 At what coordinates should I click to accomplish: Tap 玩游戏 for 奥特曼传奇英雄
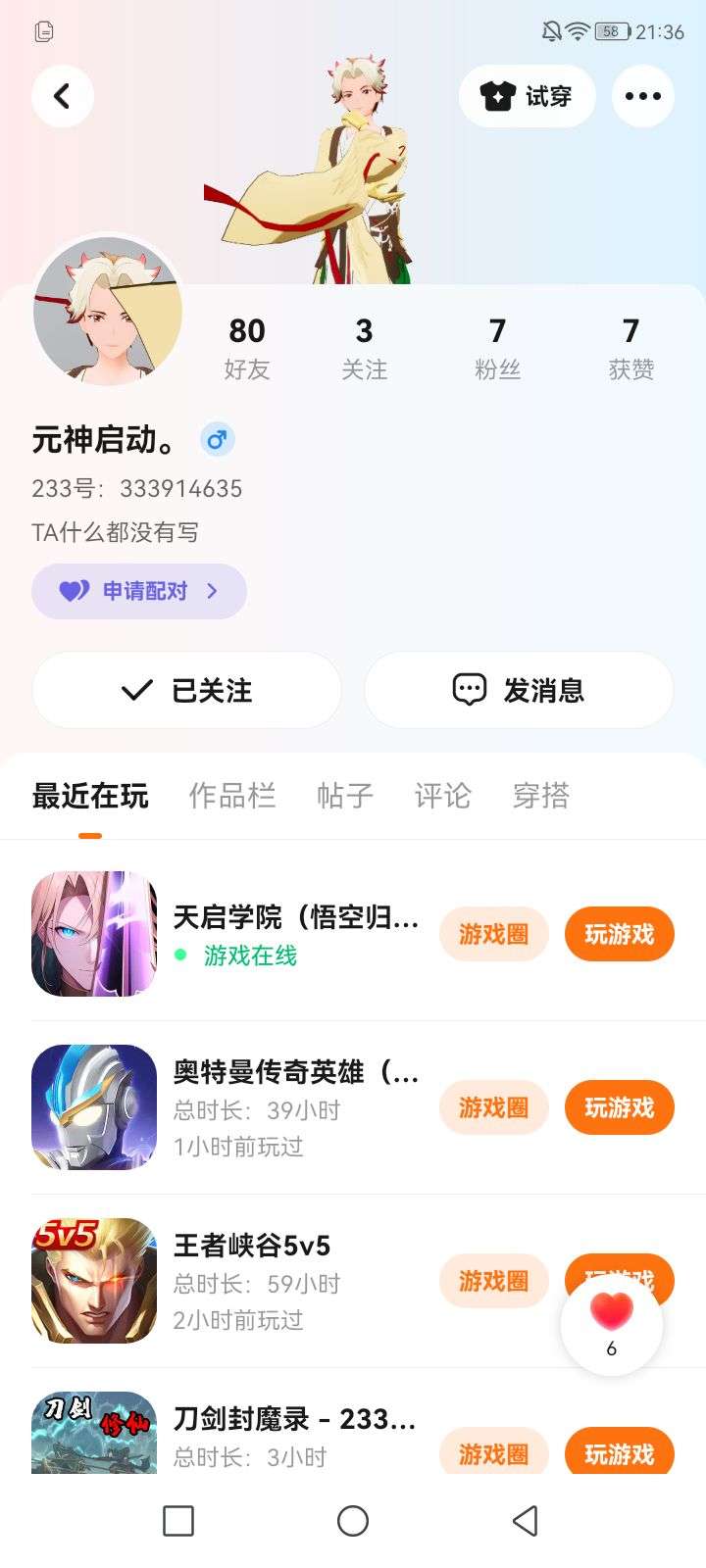point(619,1107)
